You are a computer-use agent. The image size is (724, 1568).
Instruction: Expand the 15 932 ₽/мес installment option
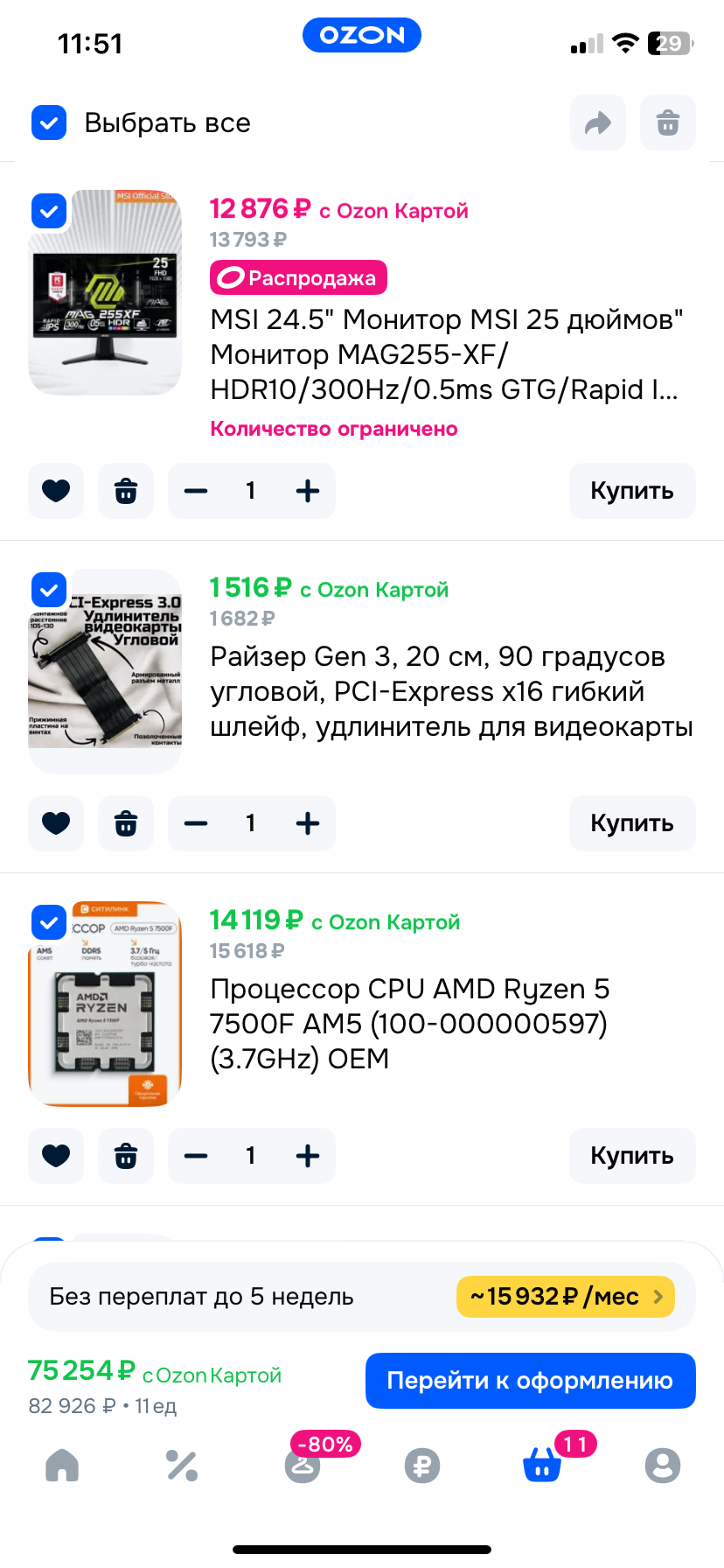[x=565, y=1297]
